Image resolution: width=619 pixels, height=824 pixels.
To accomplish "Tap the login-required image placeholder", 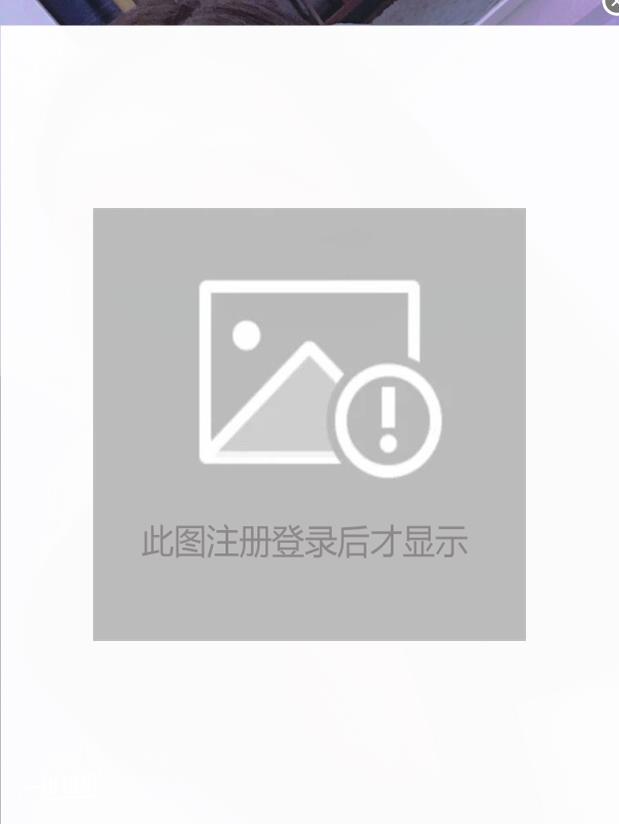I will (x=309, y=424).
